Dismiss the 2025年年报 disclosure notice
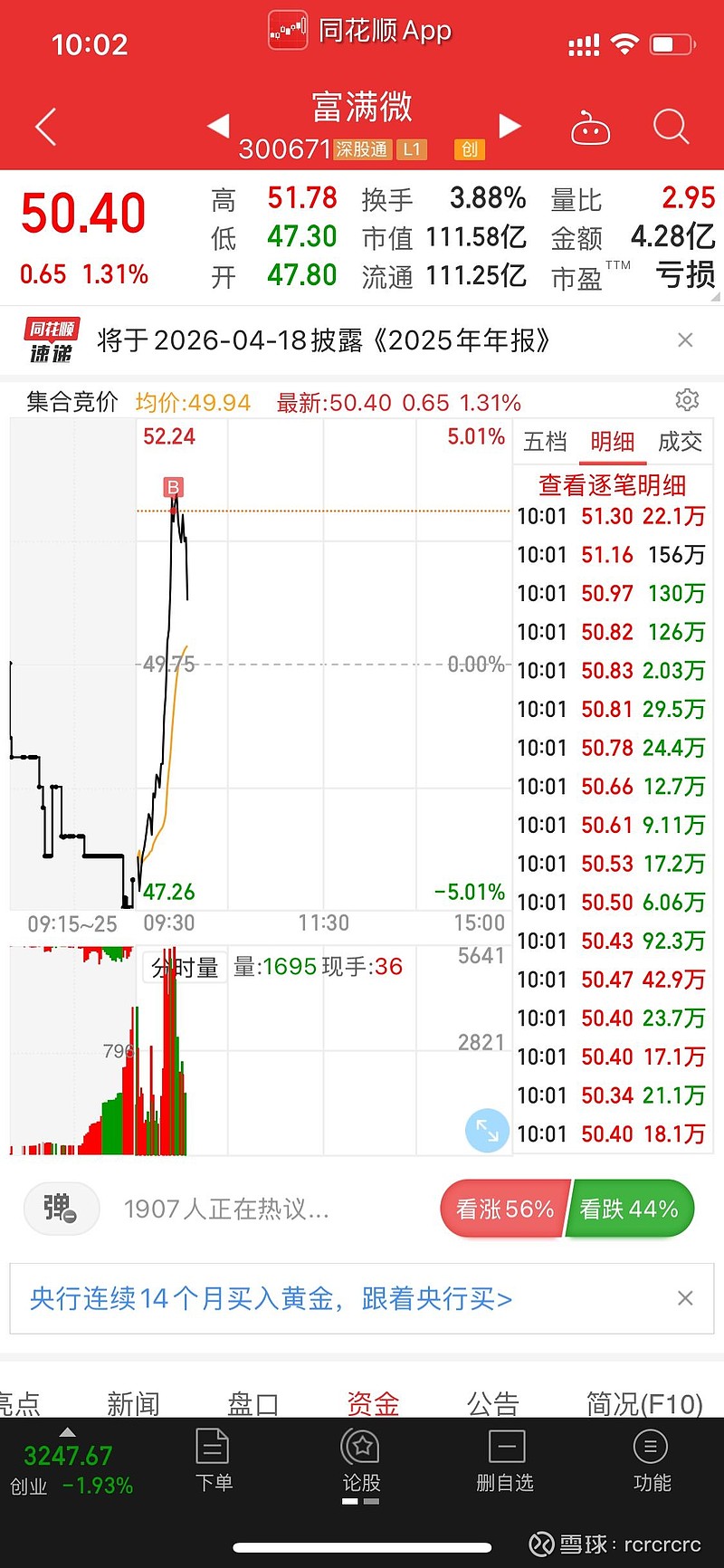724x1568 pixels. click(x=685, y=340)
